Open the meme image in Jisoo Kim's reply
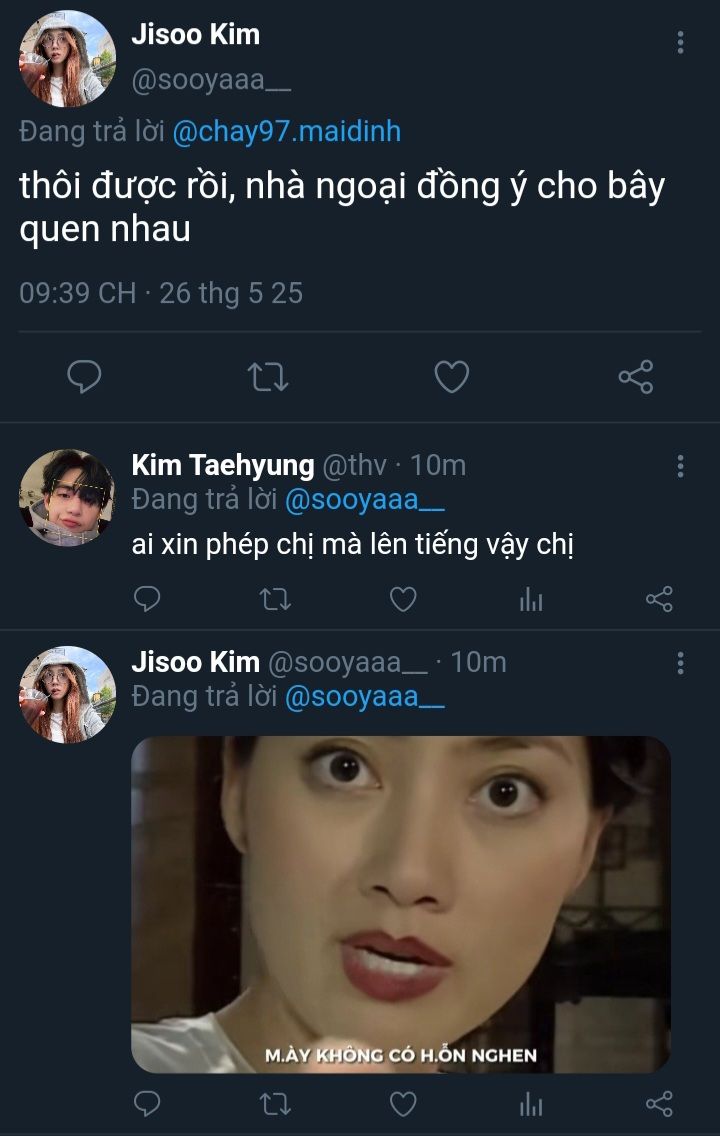 tap(400, 904)
